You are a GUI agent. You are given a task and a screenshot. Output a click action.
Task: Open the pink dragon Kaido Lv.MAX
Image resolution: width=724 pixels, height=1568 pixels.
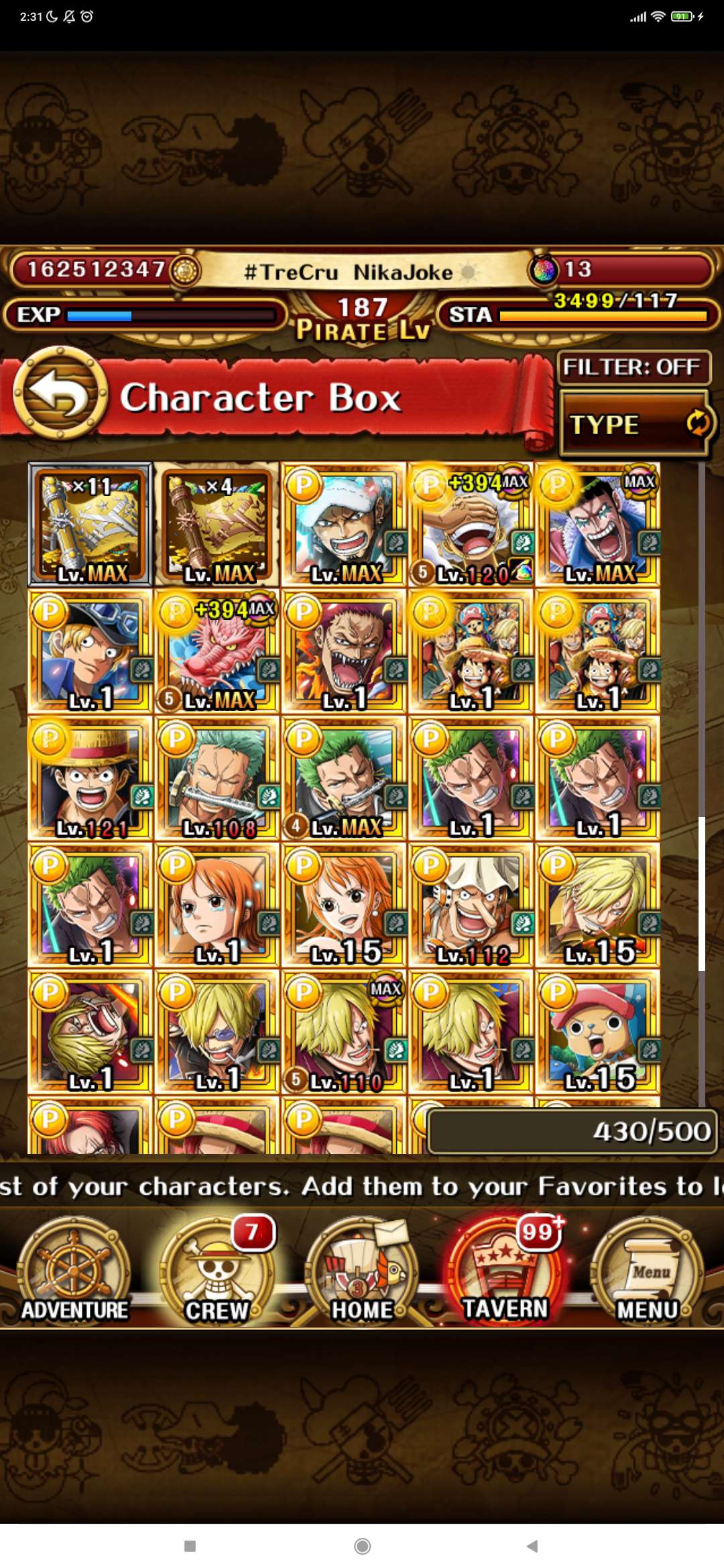[x=217, y=651]
